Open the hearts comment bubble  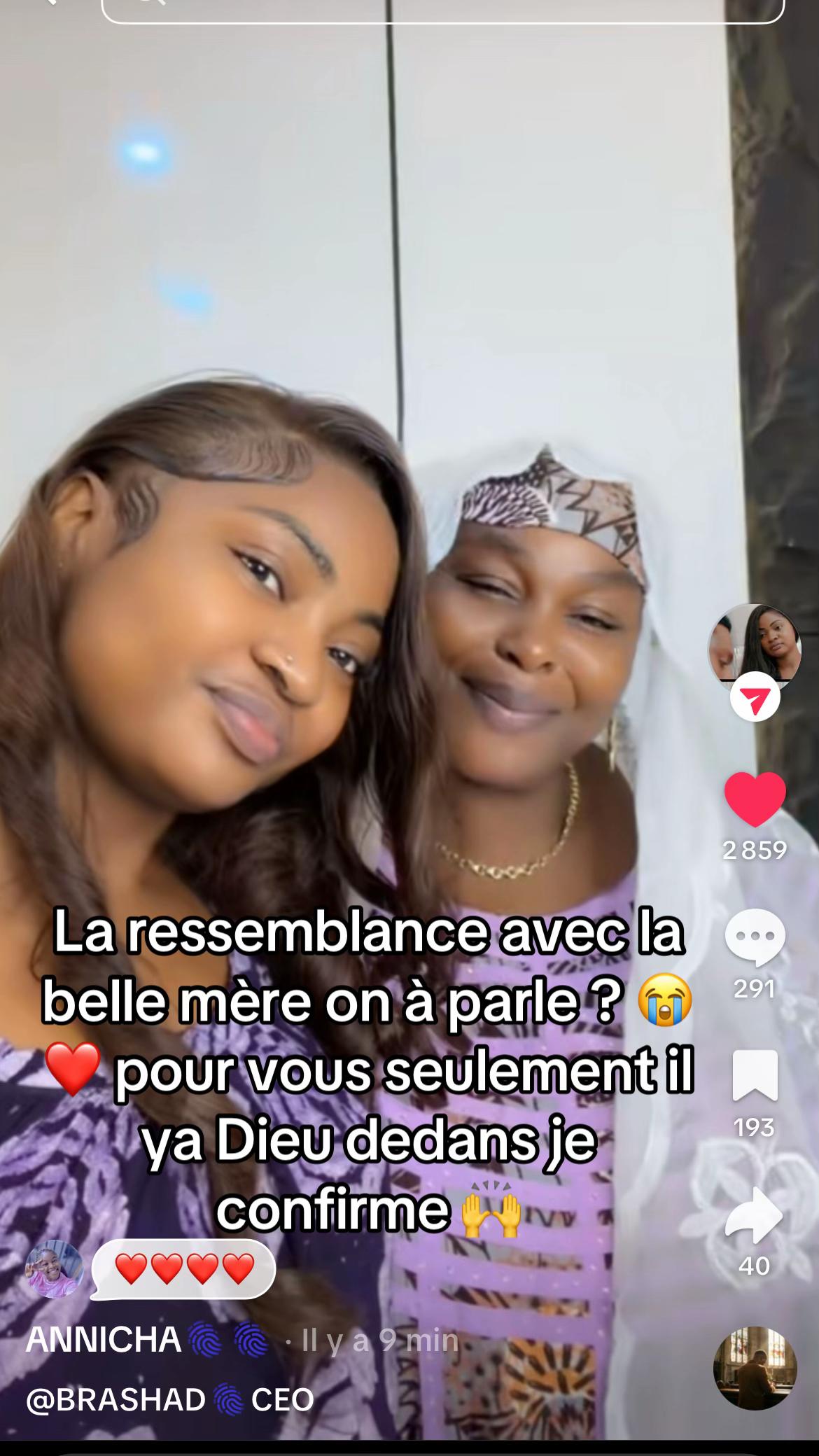tap(183, 1268)
